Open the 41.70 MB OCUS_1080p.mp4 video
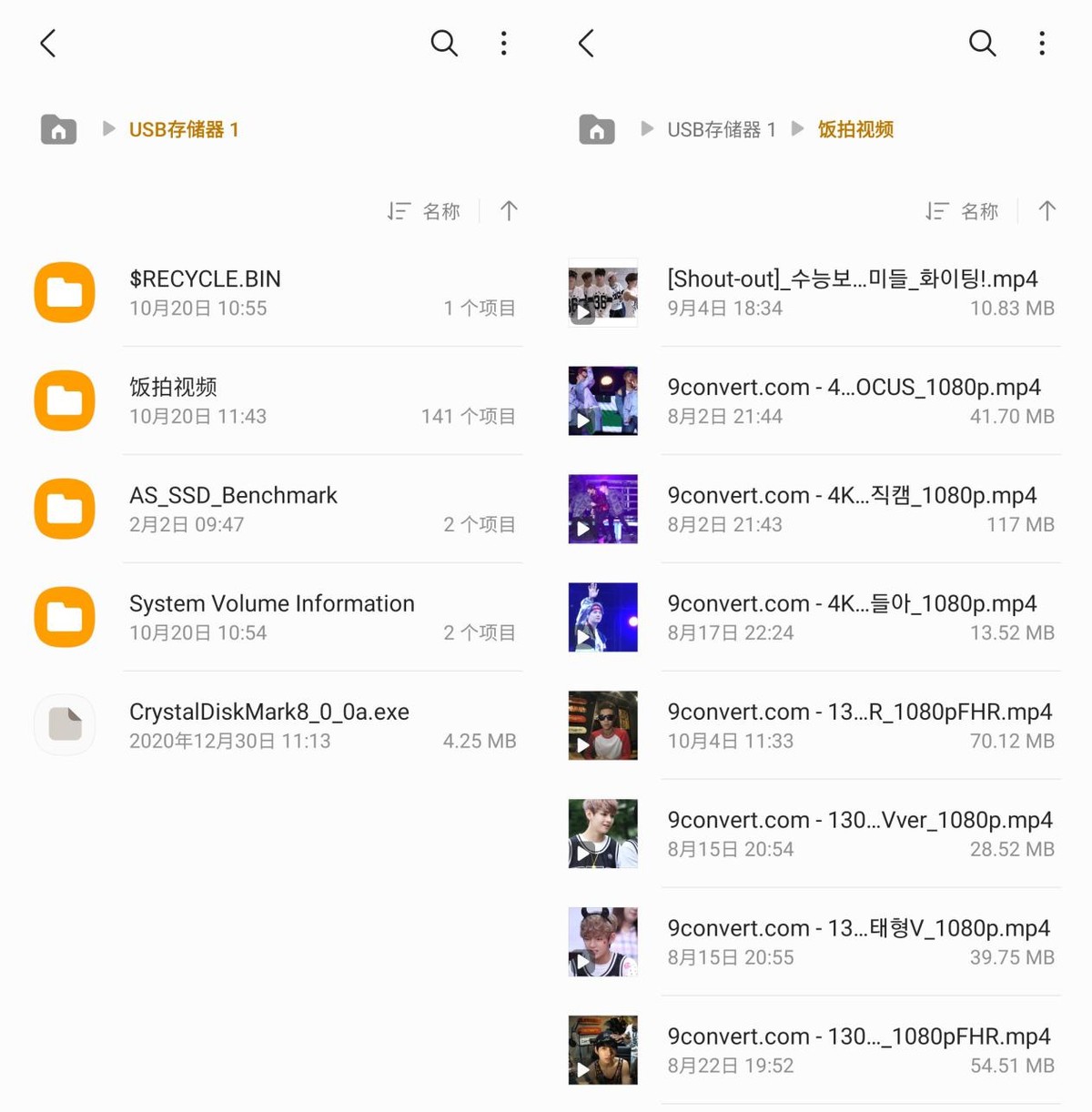Screen dimensions: 1092x1112 coord(854,400)
